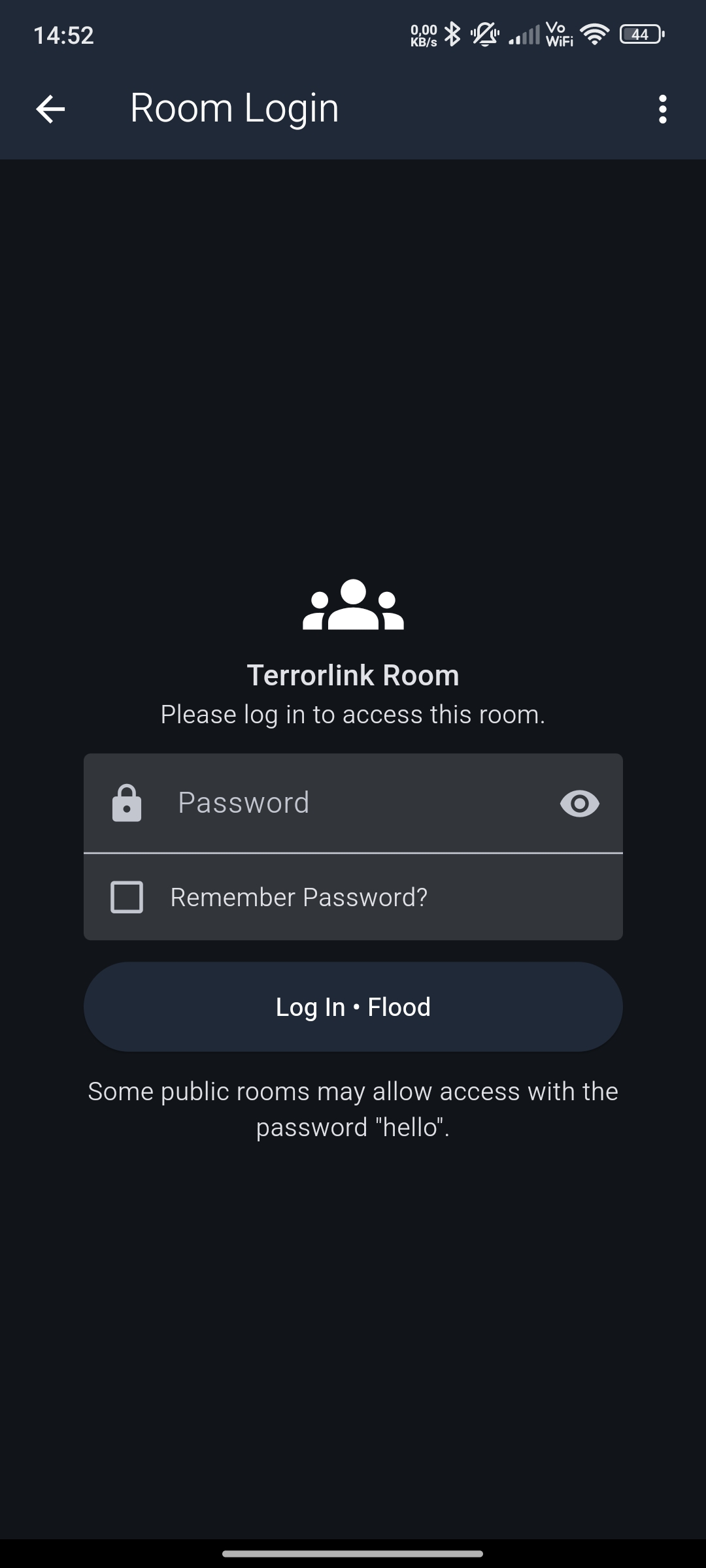
Task: Go back using the arrow icon
Action: point(50,108)
